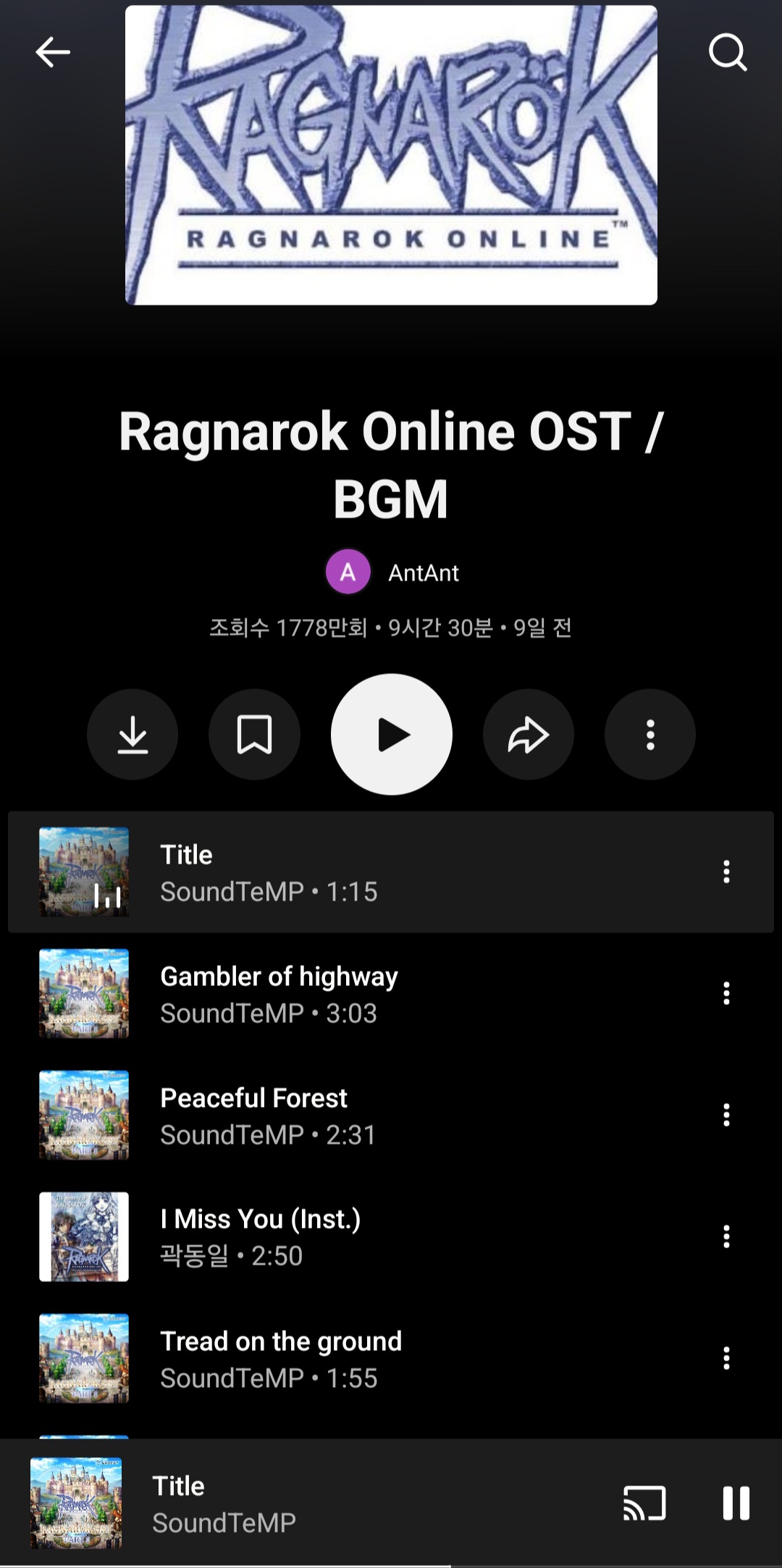782x1568 pixels.
Task: Open options for Tread on the ground
Action: [x=726, y=1359]
